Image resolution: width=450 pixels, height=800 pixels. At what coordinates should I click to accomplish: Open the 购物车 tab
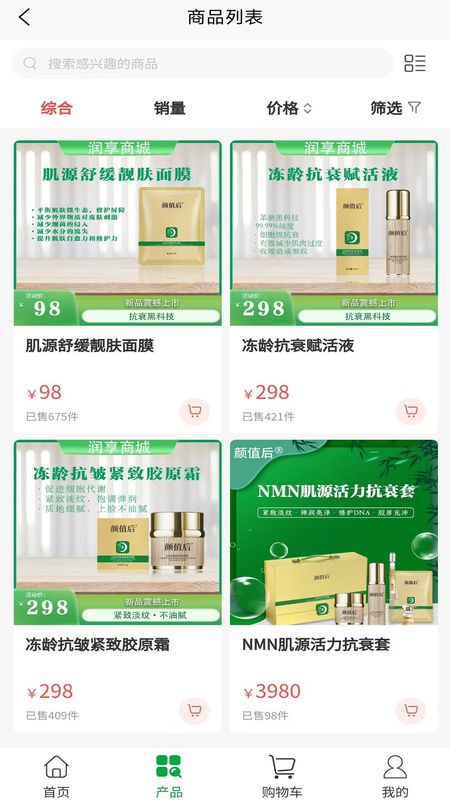(x=282, y=776)
